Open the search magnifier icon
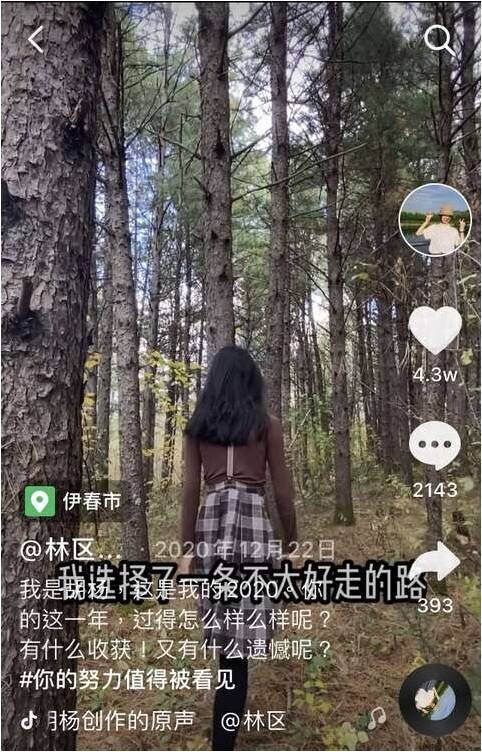 (439, 40)
